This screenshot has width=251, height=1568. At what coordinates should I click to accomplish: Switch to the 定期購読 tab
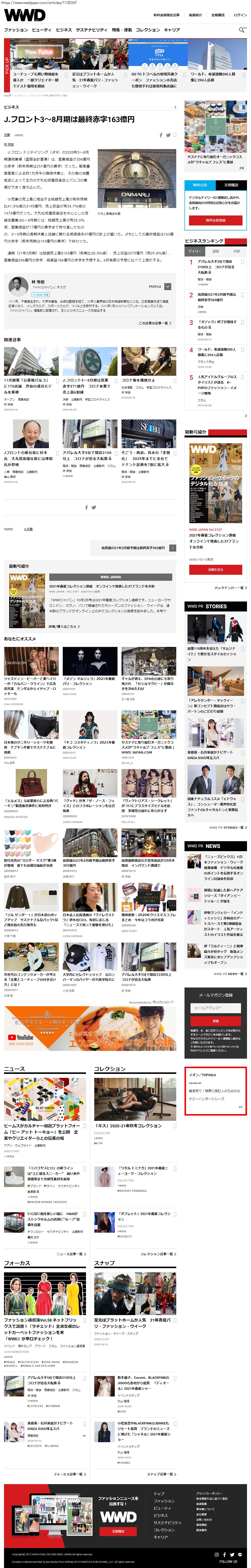231,185
